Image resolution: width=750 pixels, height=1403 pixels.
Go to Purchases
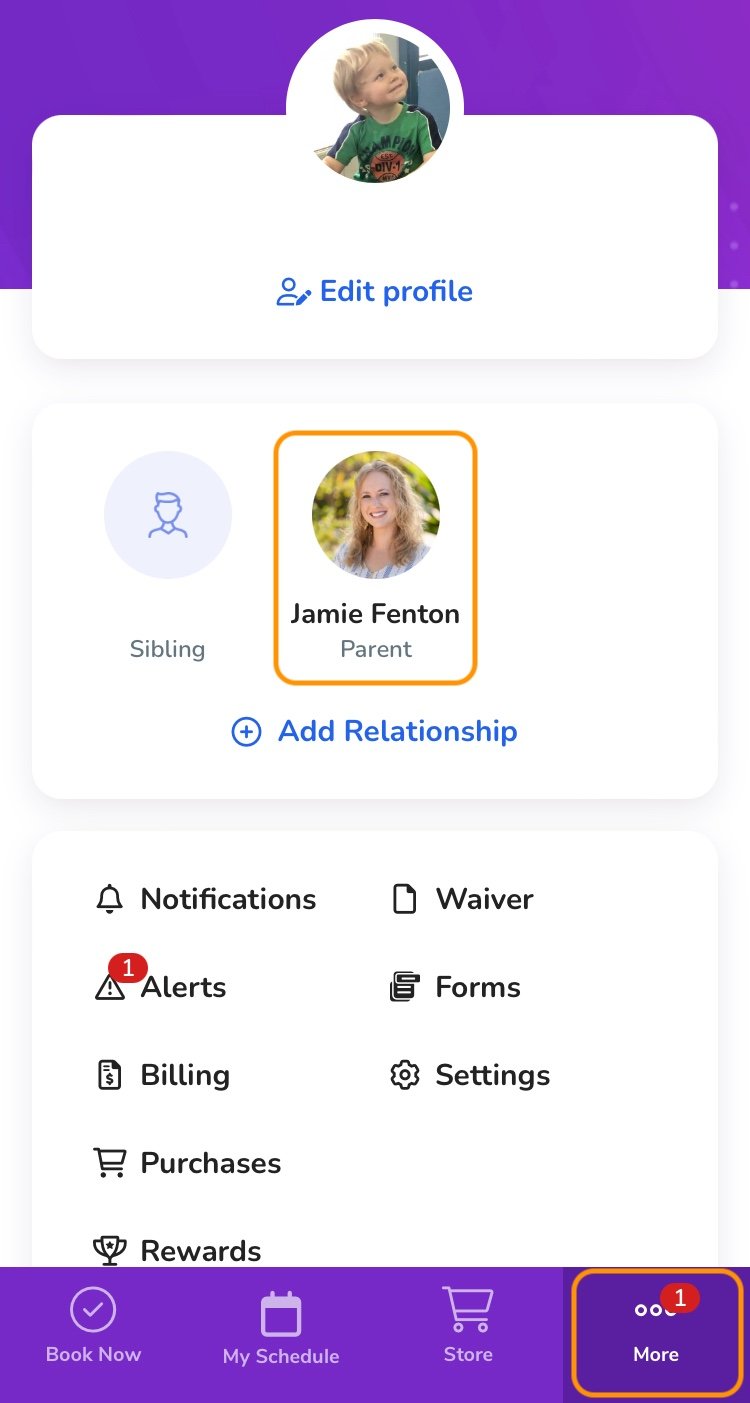187,1163
